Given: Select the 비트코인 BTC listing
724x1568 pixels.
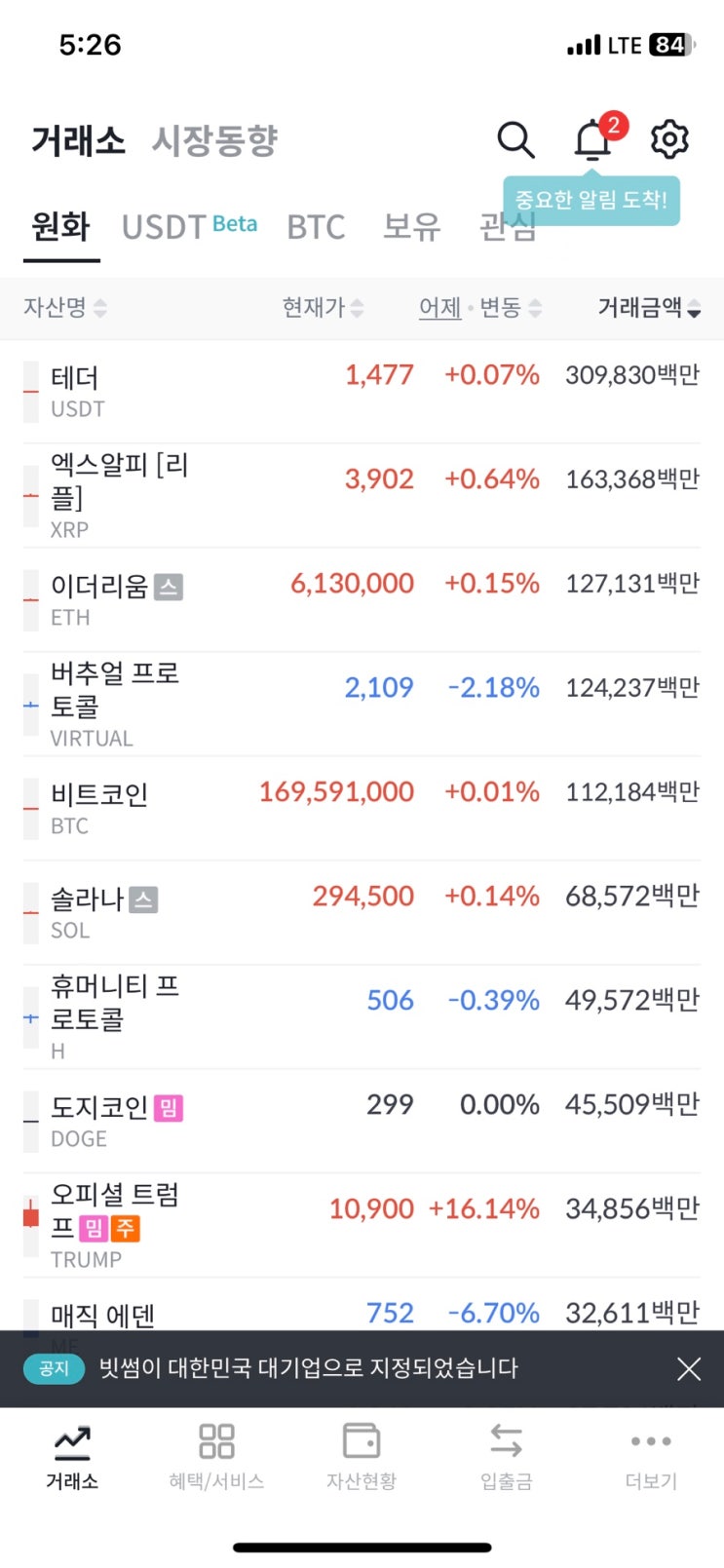Looking at the screenshot, I should 362,804.
